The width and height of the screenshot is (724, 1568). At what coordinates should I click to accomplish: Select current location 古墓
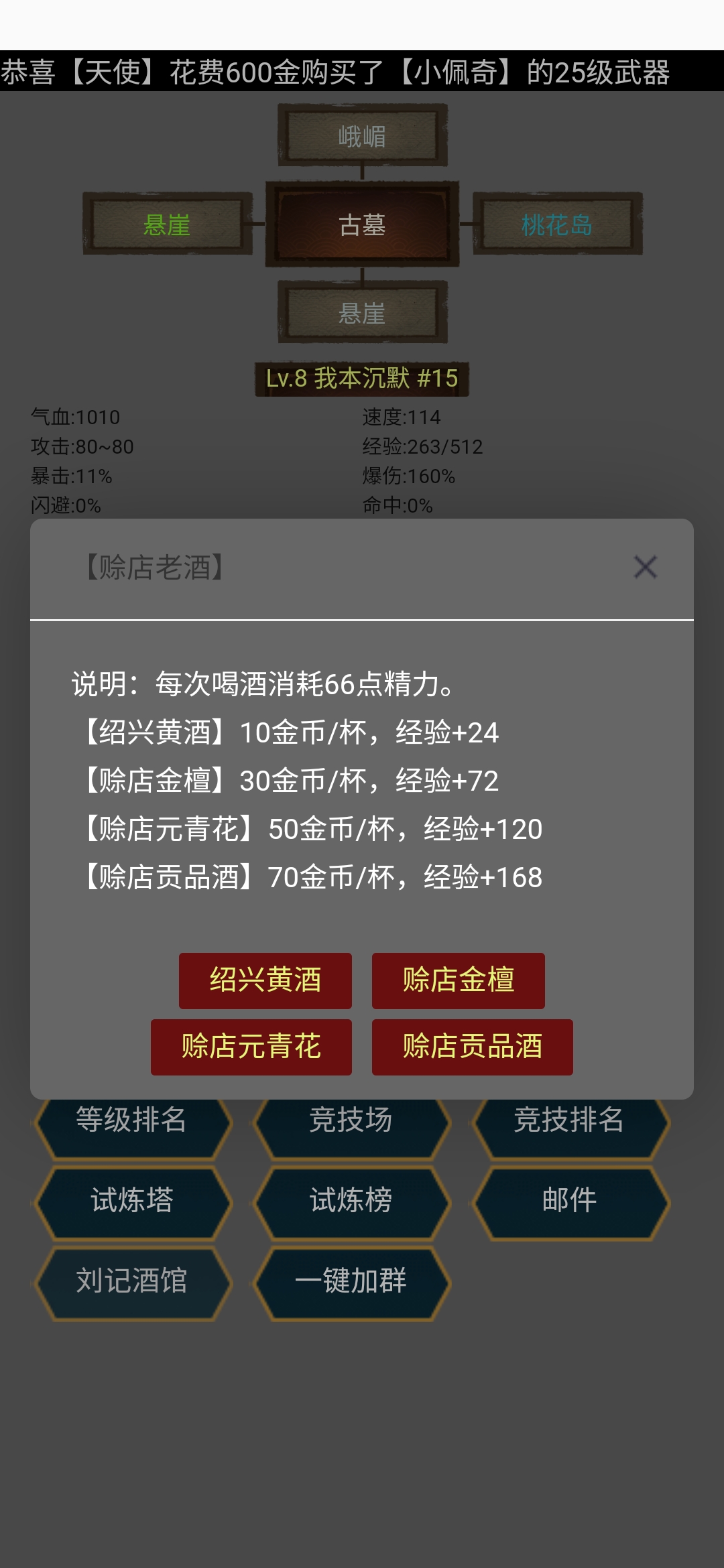pyautogui.click(x=362, y=224)
